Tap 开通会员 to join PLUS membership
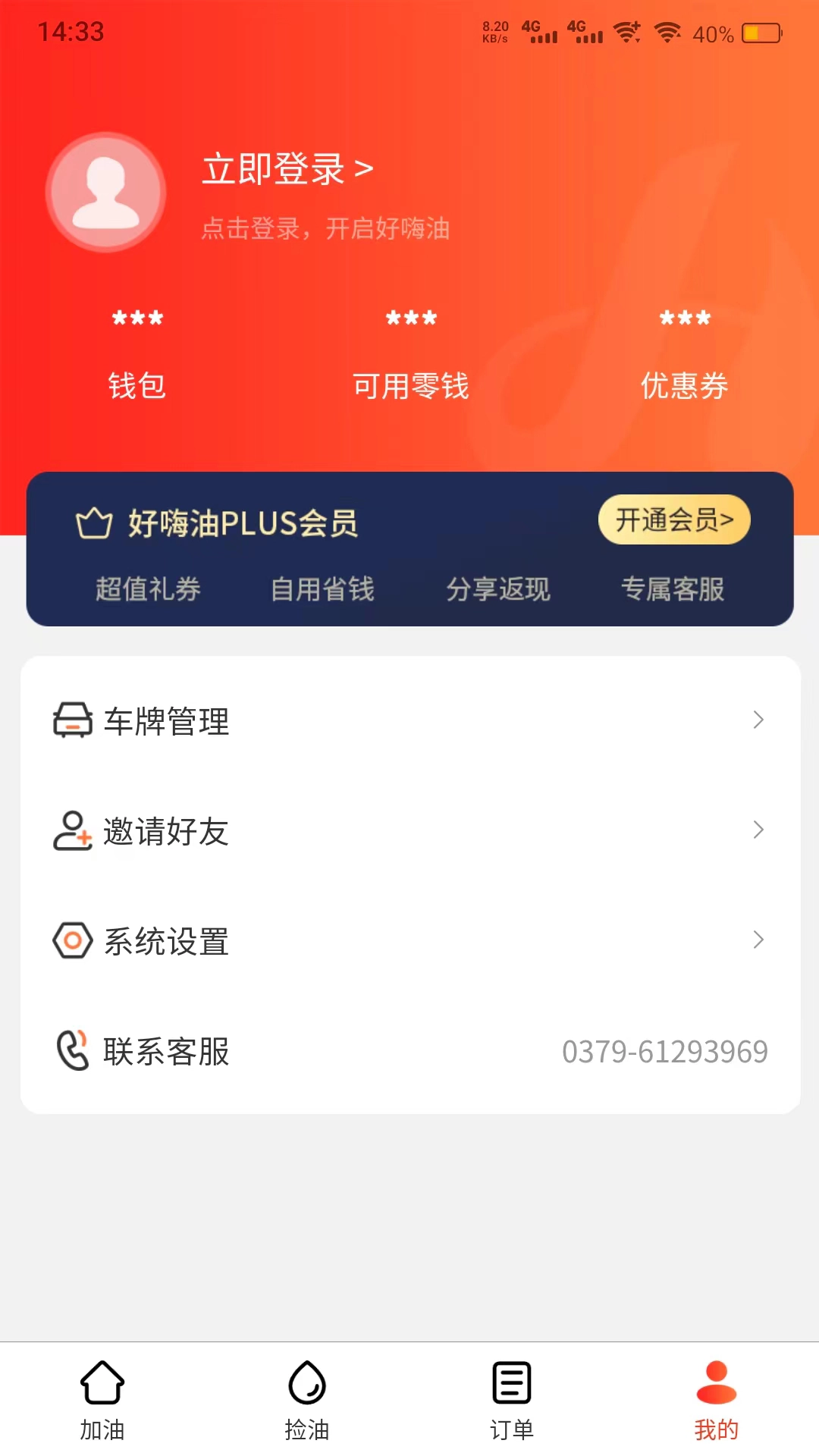The height and width of the screenshot is (1456, 819). click(673, 519)
